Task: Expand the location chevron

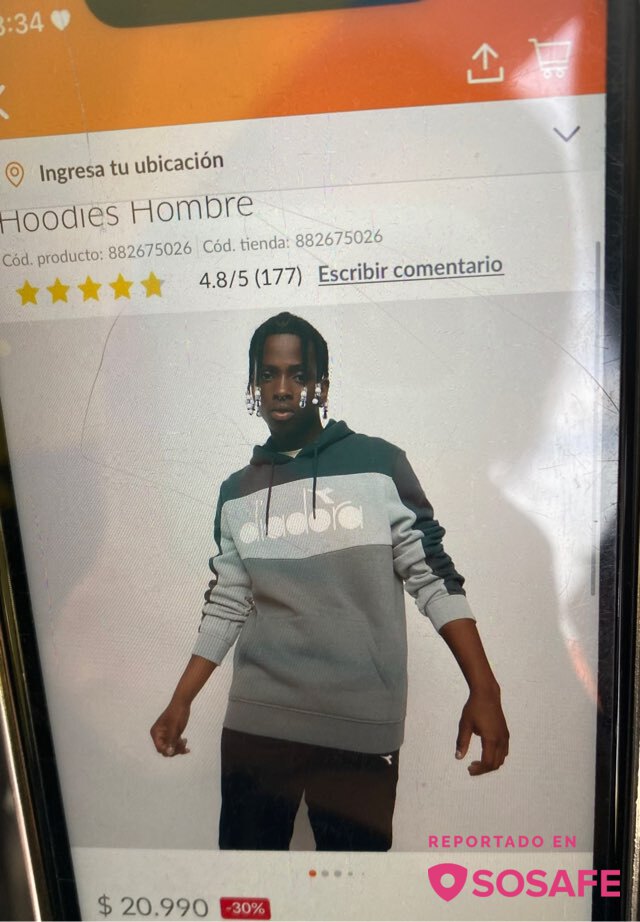Action: click(566, 134)
